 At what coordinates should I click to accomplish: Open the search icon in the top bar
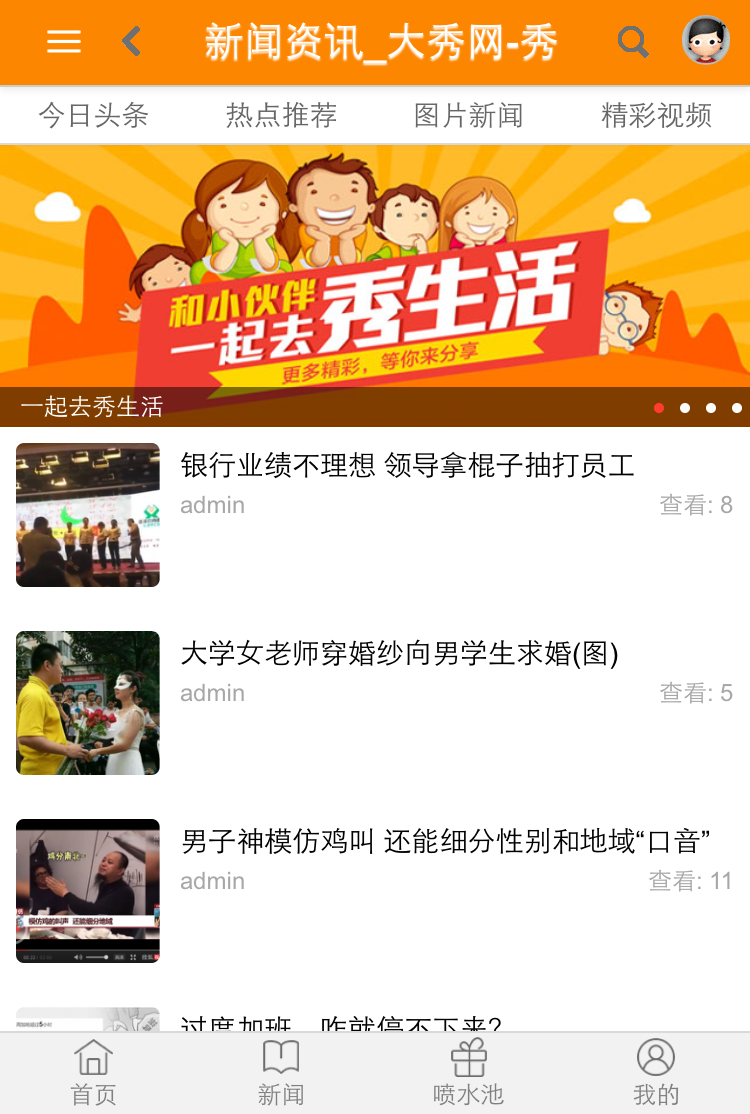point(632,43)
